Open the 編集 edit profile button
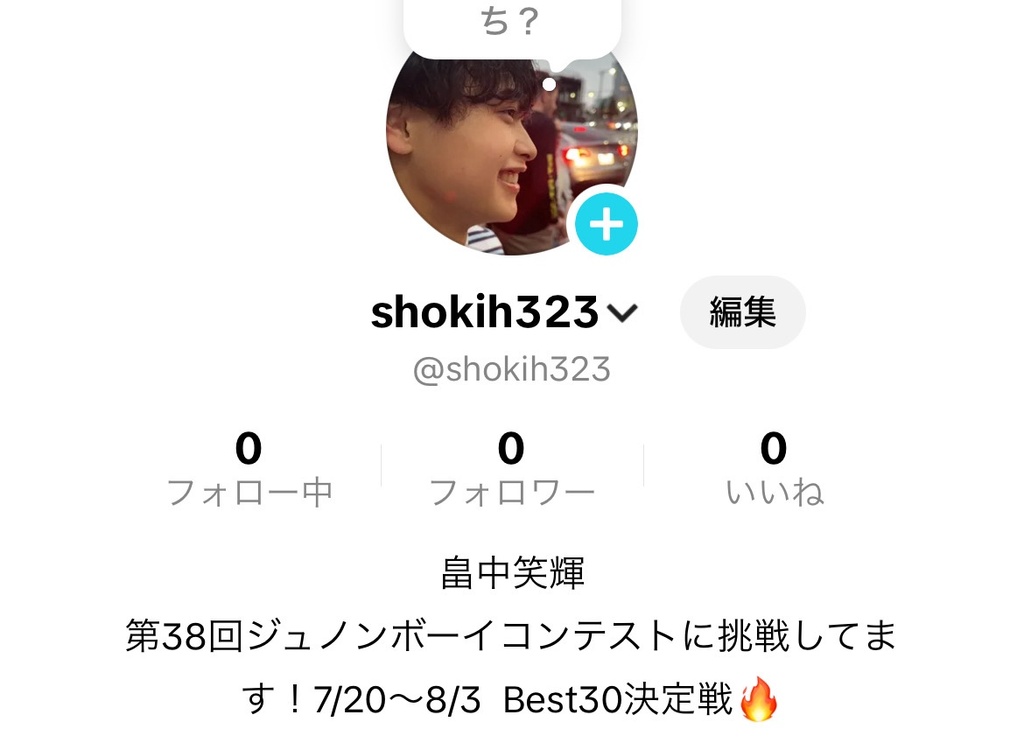Image resolution: width=1024 pixels, height=756 pixels. point(742,313)
